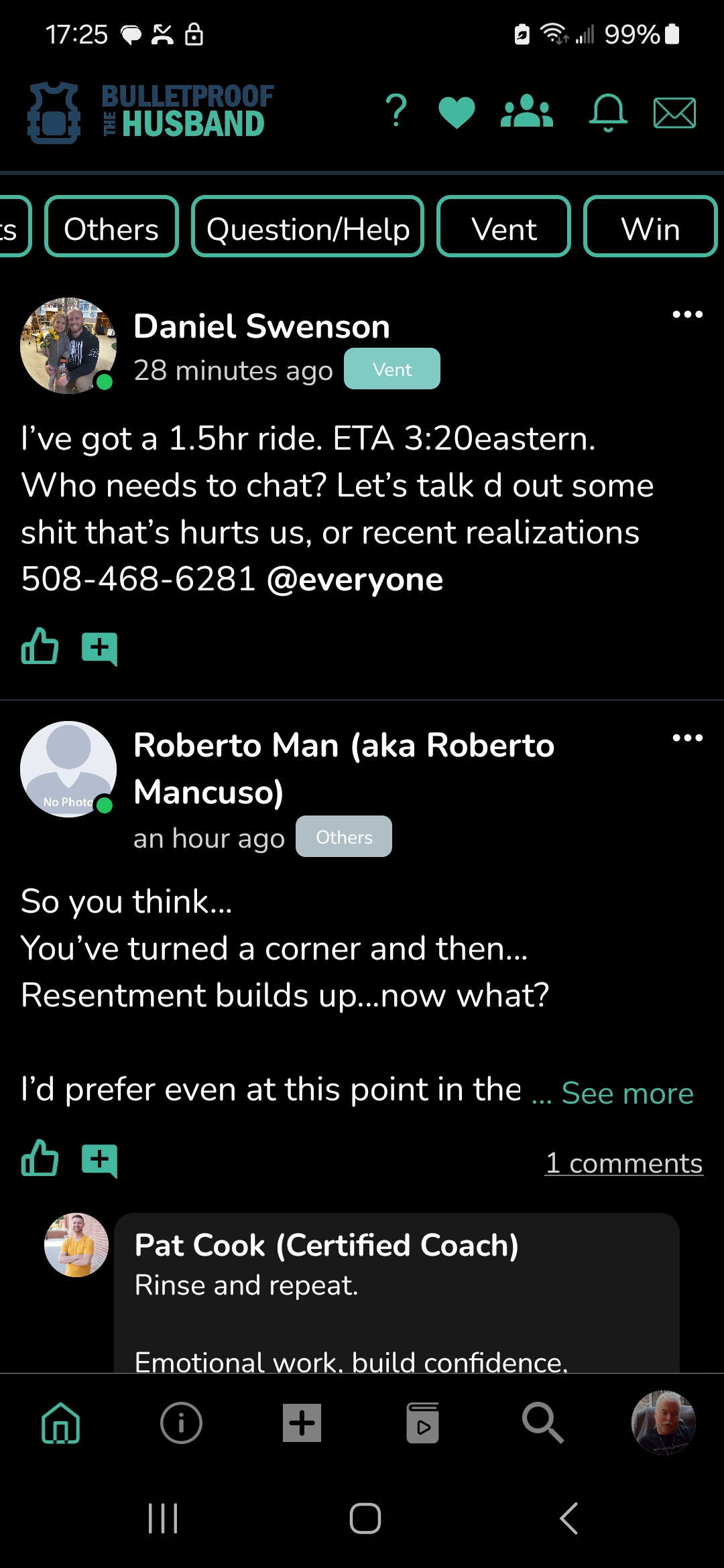Add a comment to Daniel Swenson's post
The image size is (724, 1568).
coord(99,648)
